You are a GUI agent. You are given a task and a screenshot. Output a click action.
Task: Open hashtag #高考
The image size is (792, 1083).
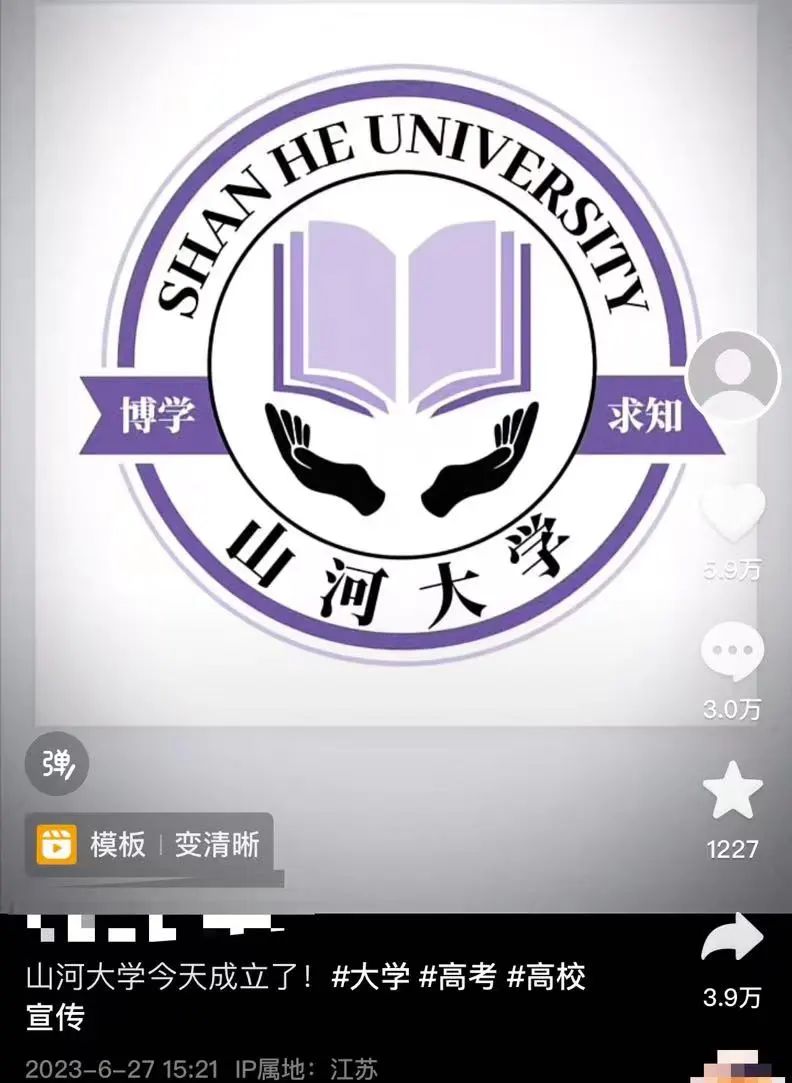tap(451, 978)
